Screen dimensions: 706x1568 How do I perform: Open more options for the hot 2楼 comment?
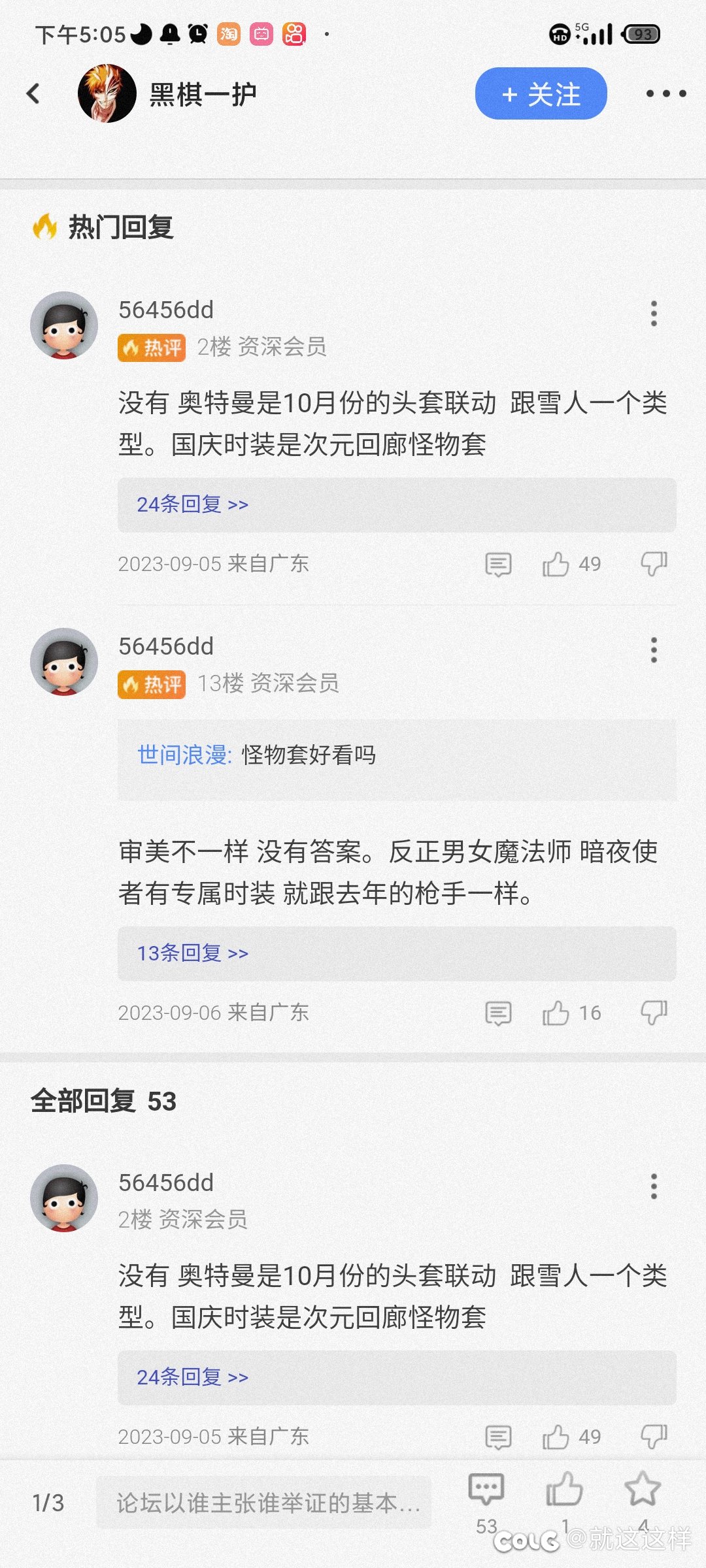point(654,314)
